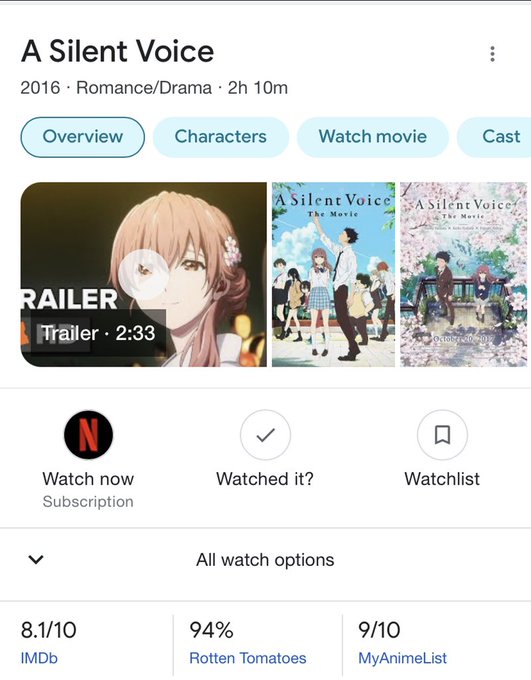Add the movie to Watchlist

[442, 435]
